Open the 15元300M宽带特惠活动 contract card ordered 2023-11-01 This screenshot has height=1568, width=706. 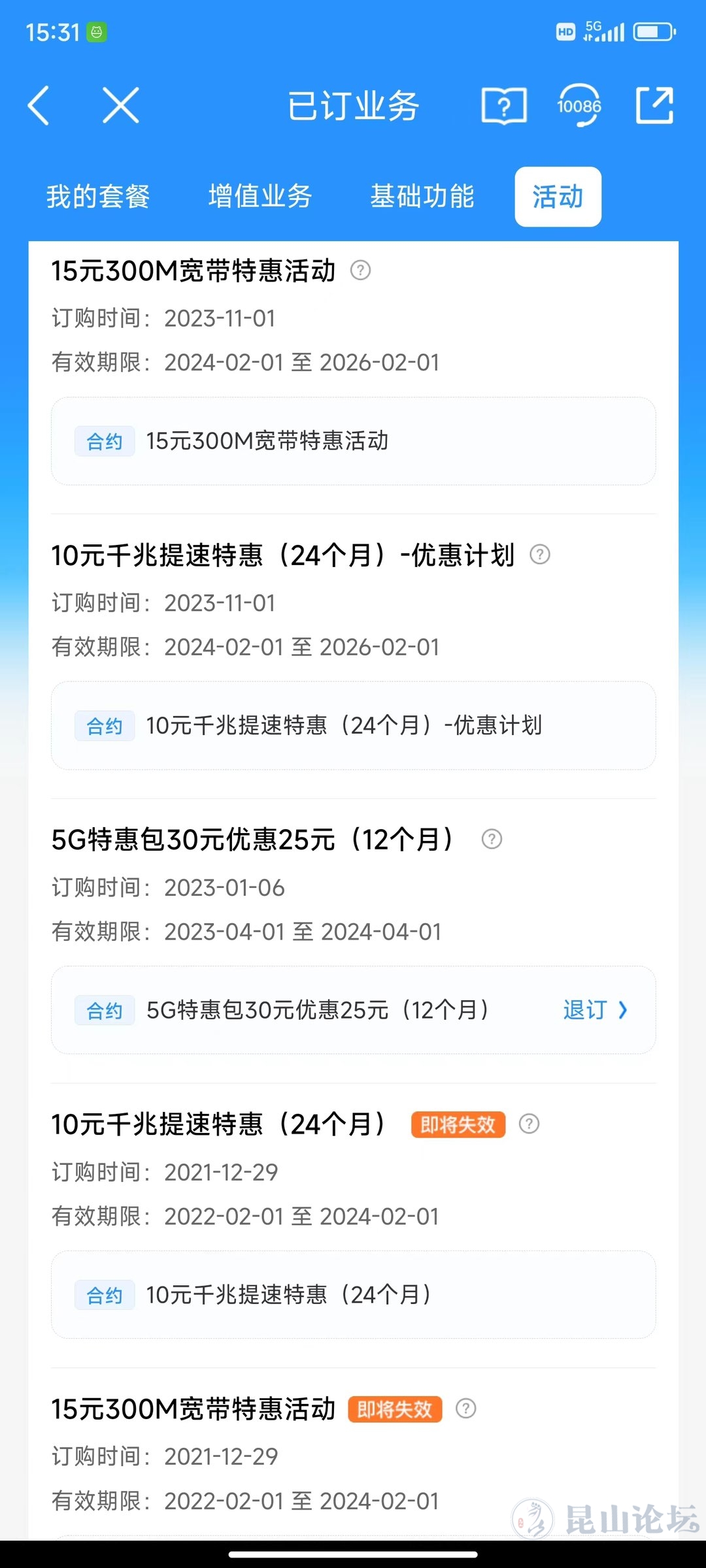pyautogui.click(x=354, y=441)
